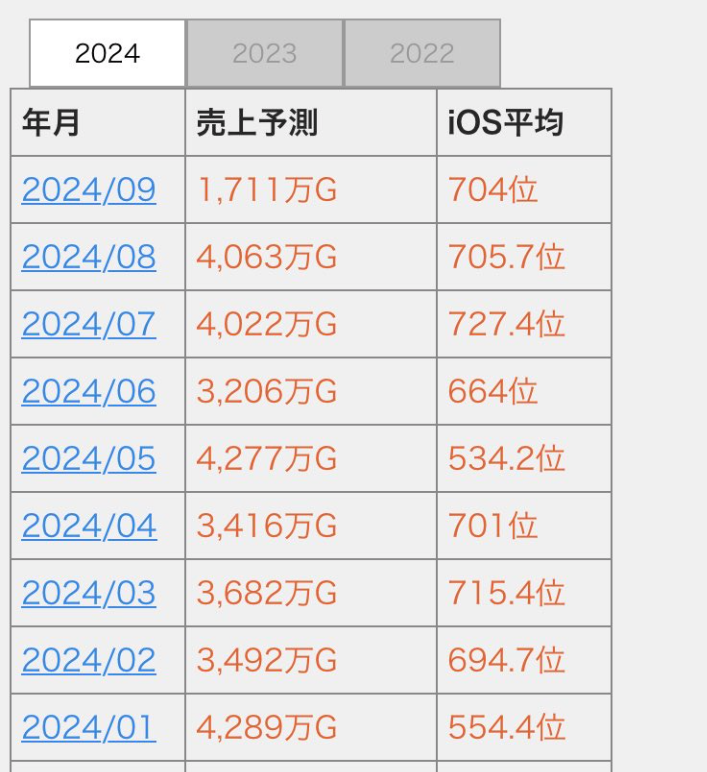Switch to the 2022 tab
The width and height of the screenshot is (707, 772).
click(x=422, y=53)
